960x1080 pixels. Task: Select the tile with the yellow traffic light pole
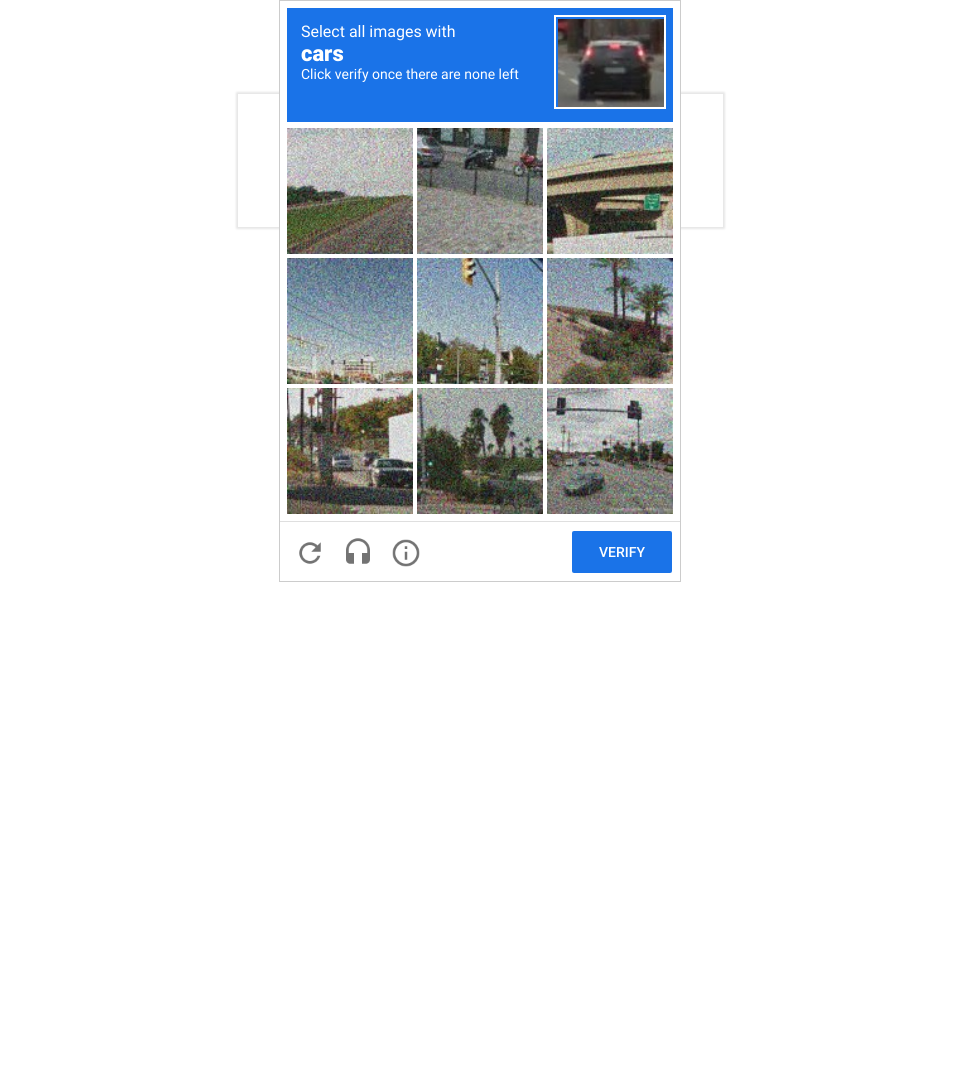[480, 321]
